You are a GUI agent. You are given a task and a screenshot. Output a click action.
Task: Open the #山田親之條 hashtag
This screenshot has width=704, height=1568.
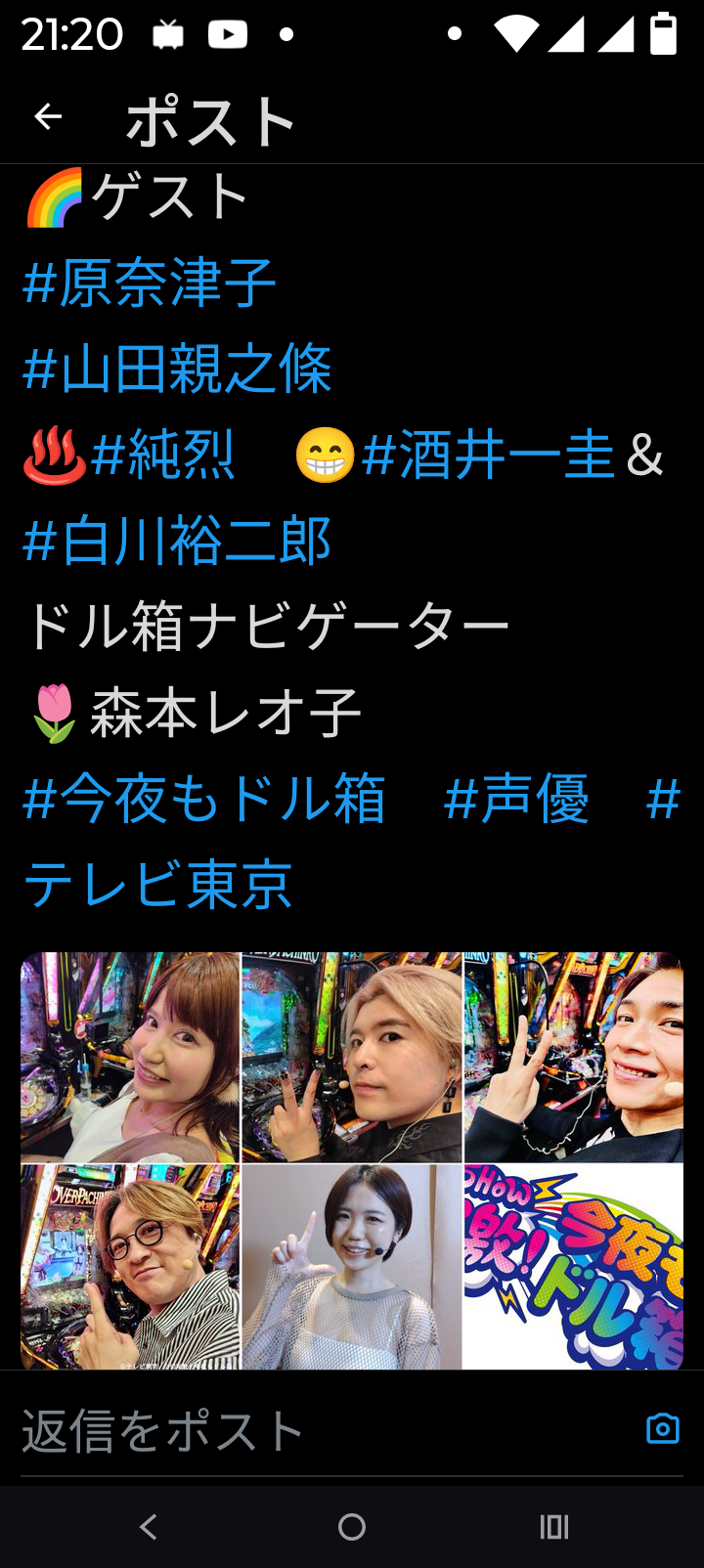coord(177,370)
